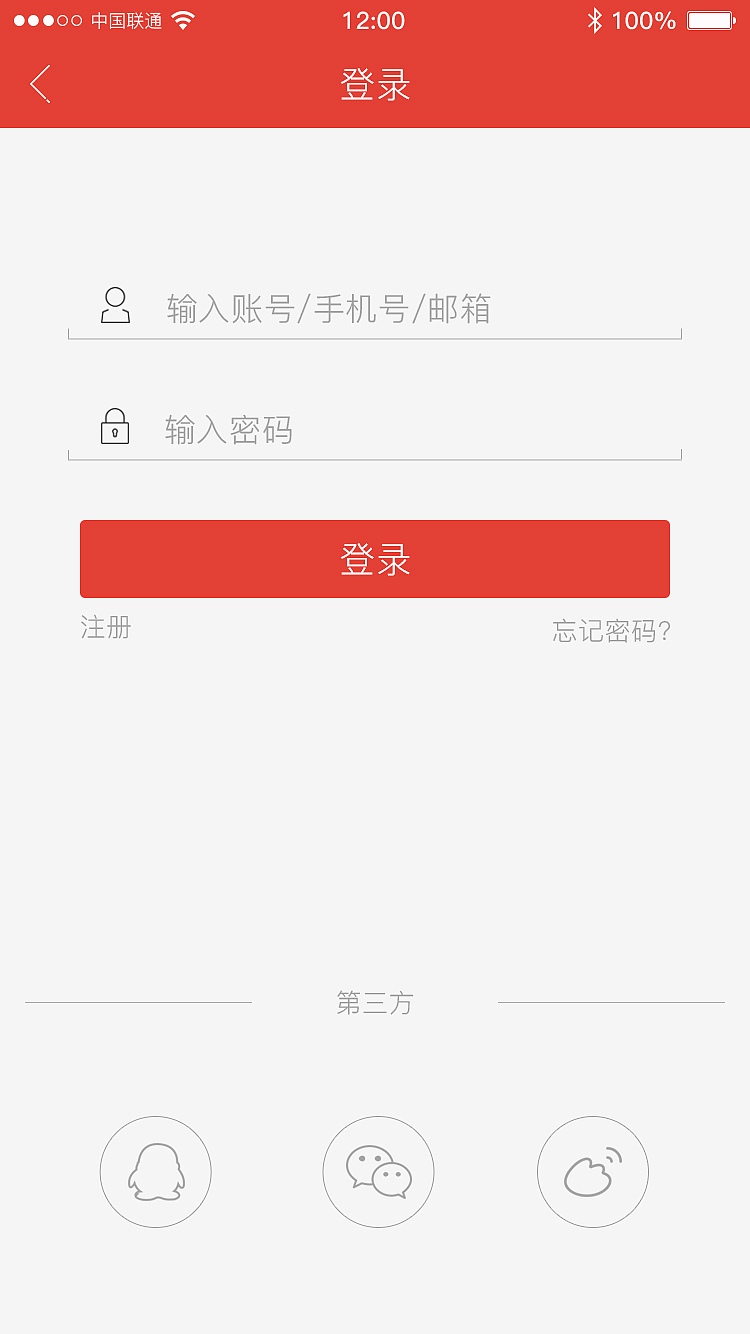
Task: Click 忘记密码? to recover password
Action: (609, 631)
